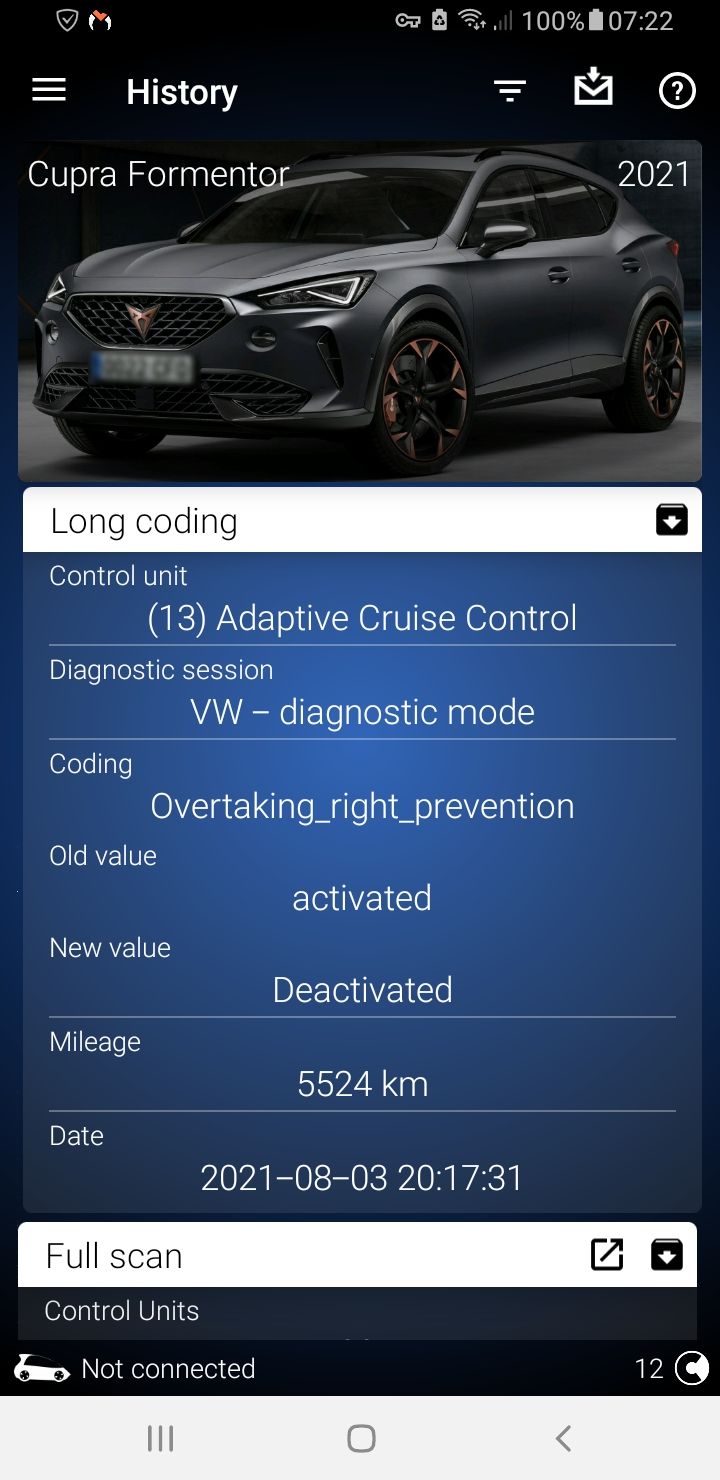Open the Cupra Formentor vehicle card
This screenshot has height=1480, width=720.
tap(360, 310)
